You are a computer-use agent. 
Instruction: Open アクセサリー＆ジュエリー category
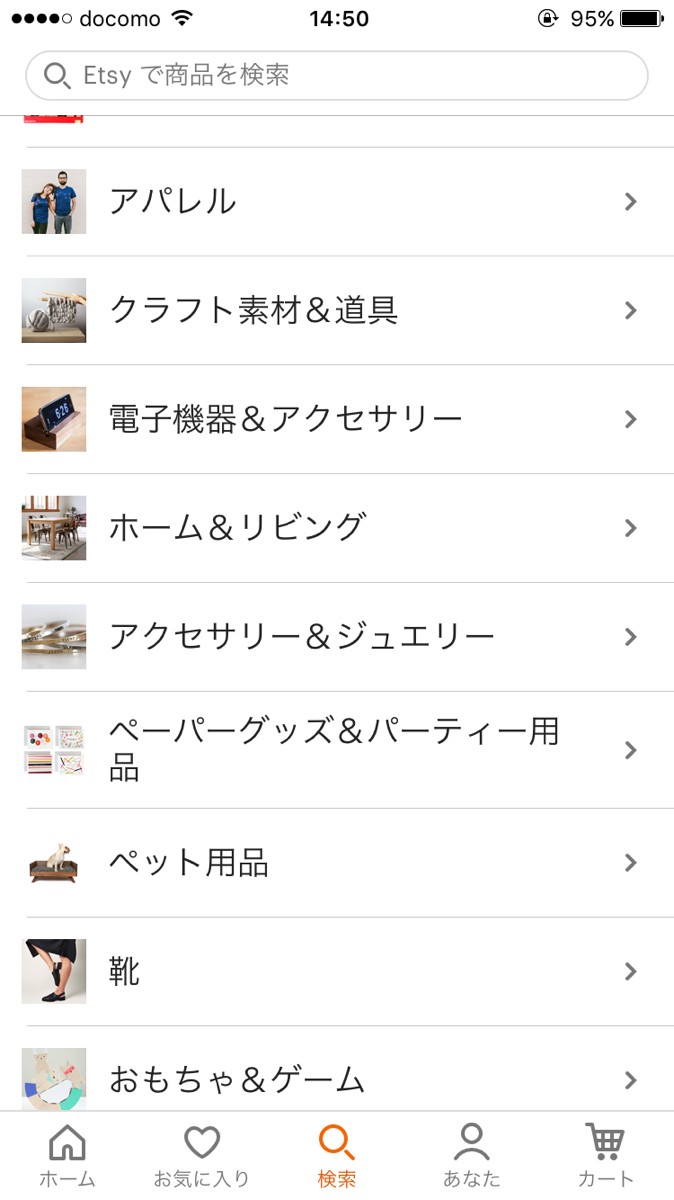tap(336, 637)
